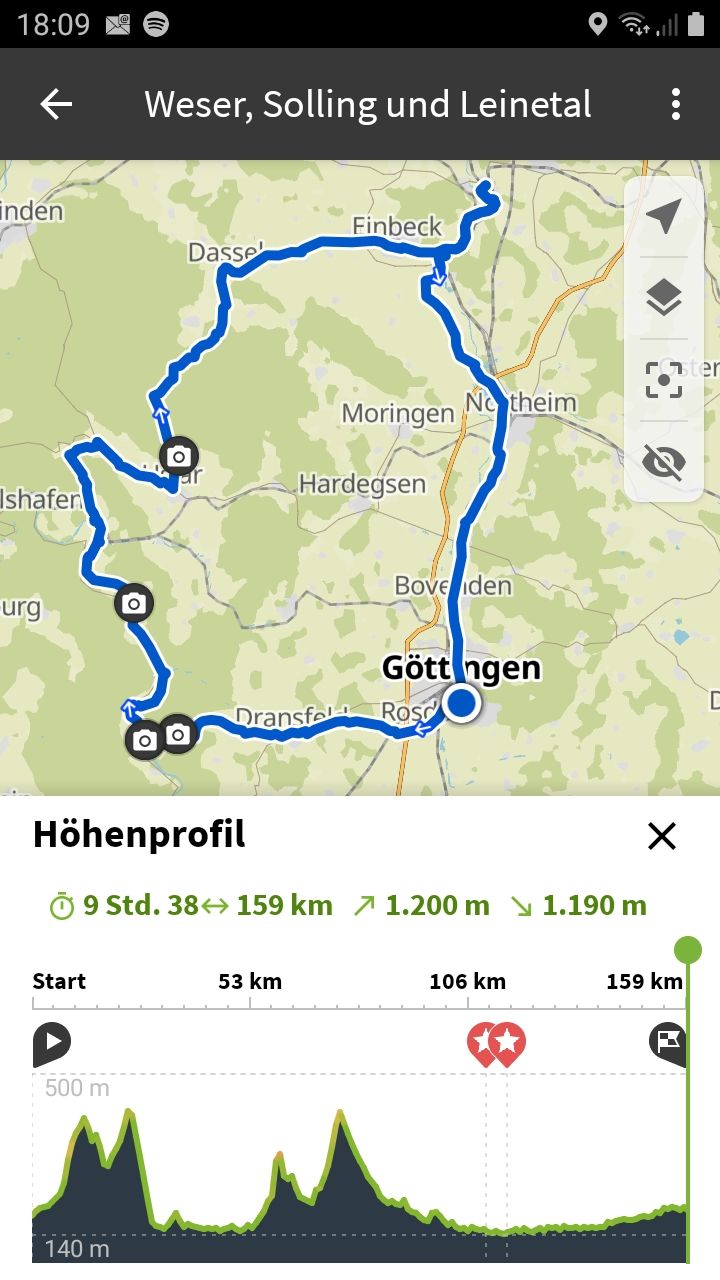Viewport: 720px width, 1280px height.
Task: Tap the start play marker on profile
Action: point(51,1043)
